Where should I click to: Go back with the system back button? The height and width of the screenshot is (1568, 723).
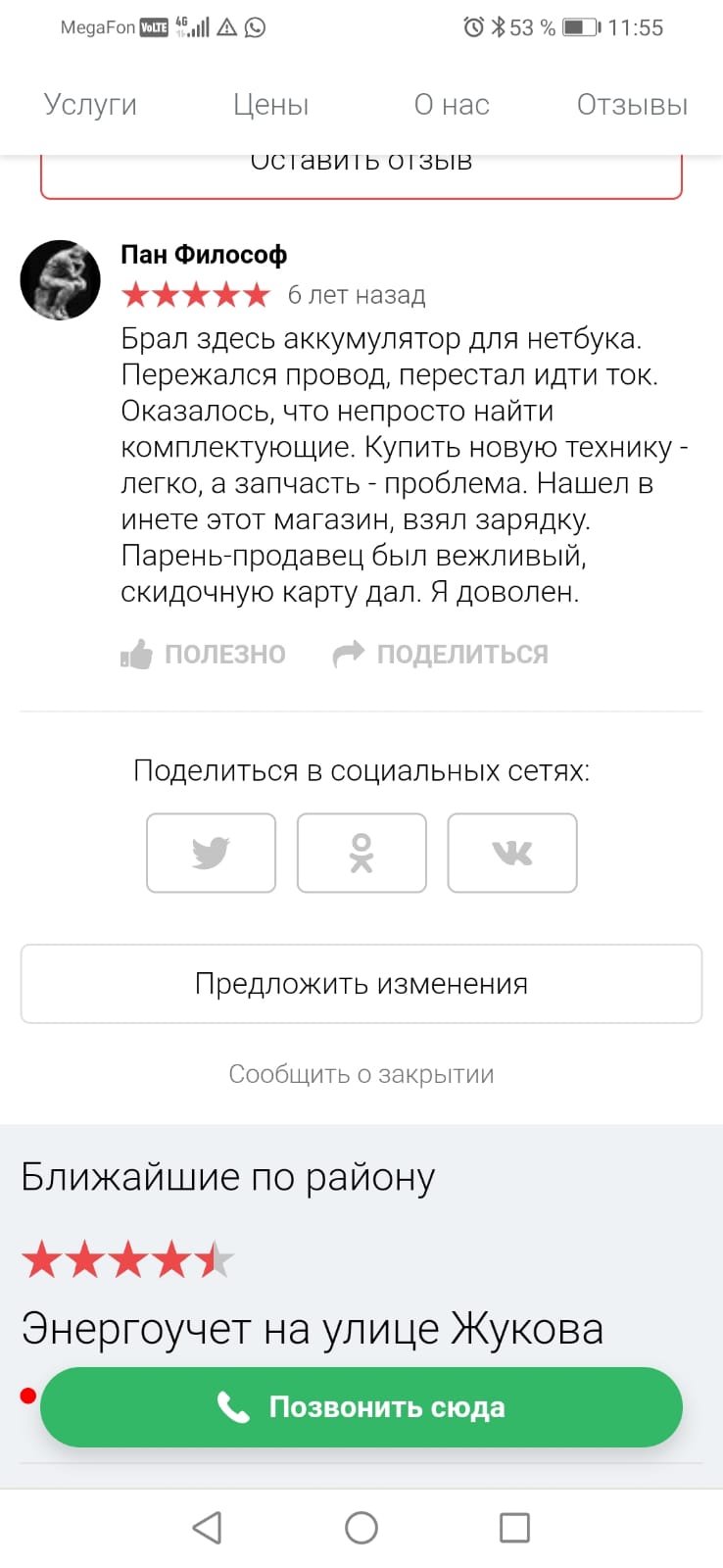pos(207,1527)
